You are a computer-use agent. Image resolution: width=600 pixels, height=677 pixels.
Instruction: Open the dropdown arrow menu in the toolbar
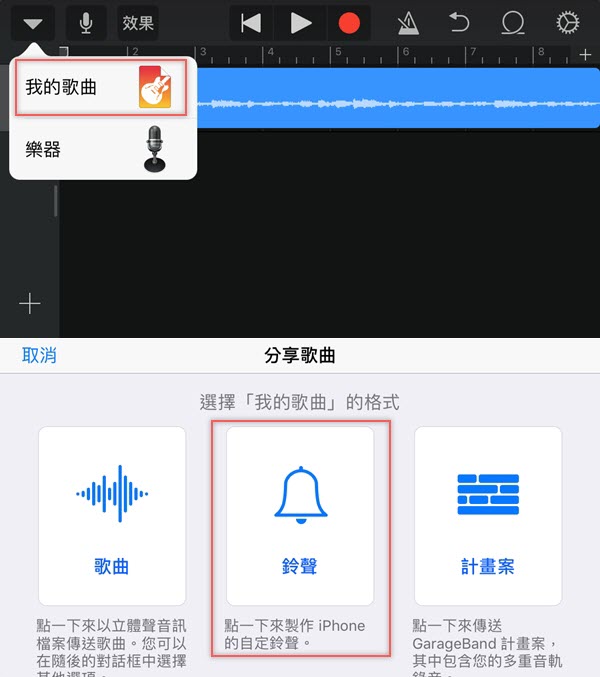click(33, 23)
